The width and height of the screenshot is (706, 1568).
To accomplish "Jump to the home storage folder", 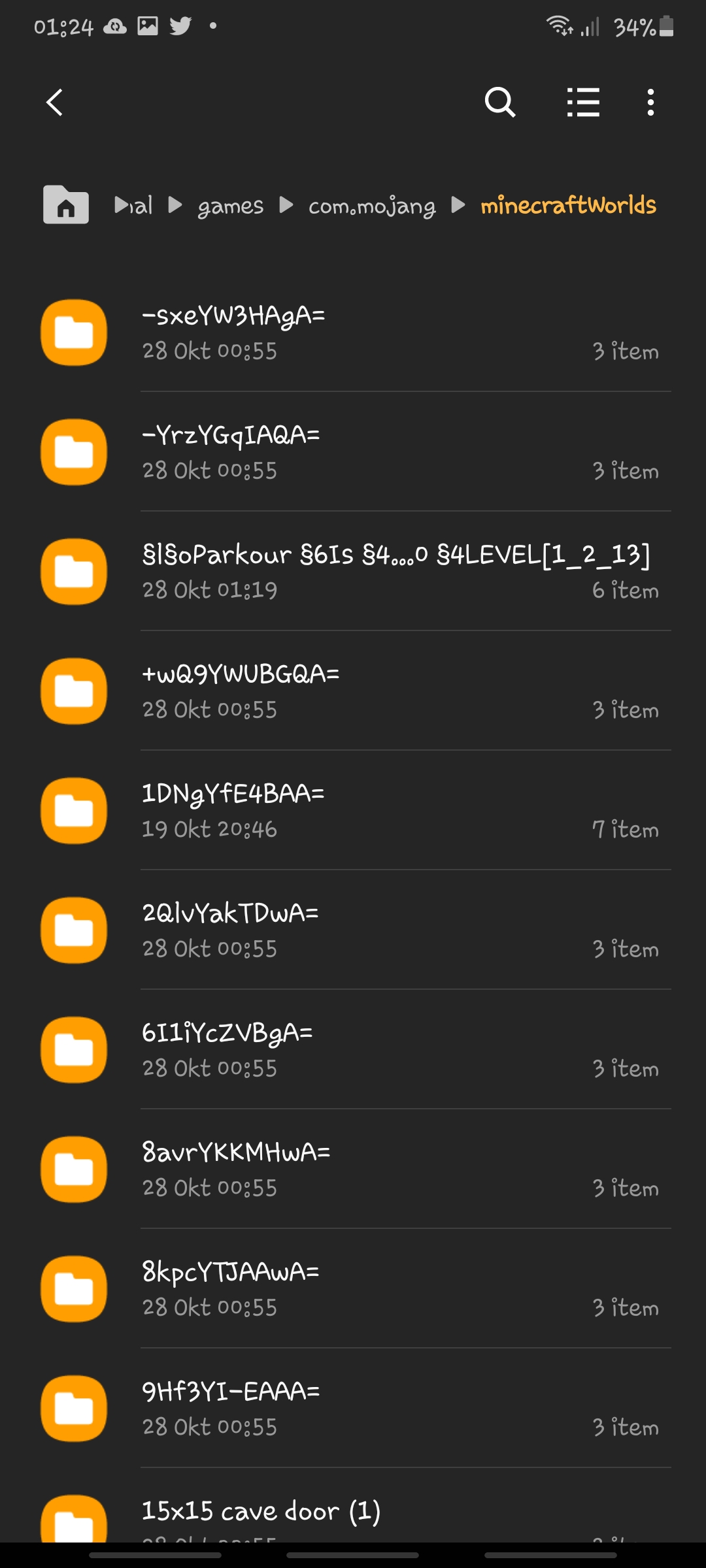I will (x=66, y=205).
